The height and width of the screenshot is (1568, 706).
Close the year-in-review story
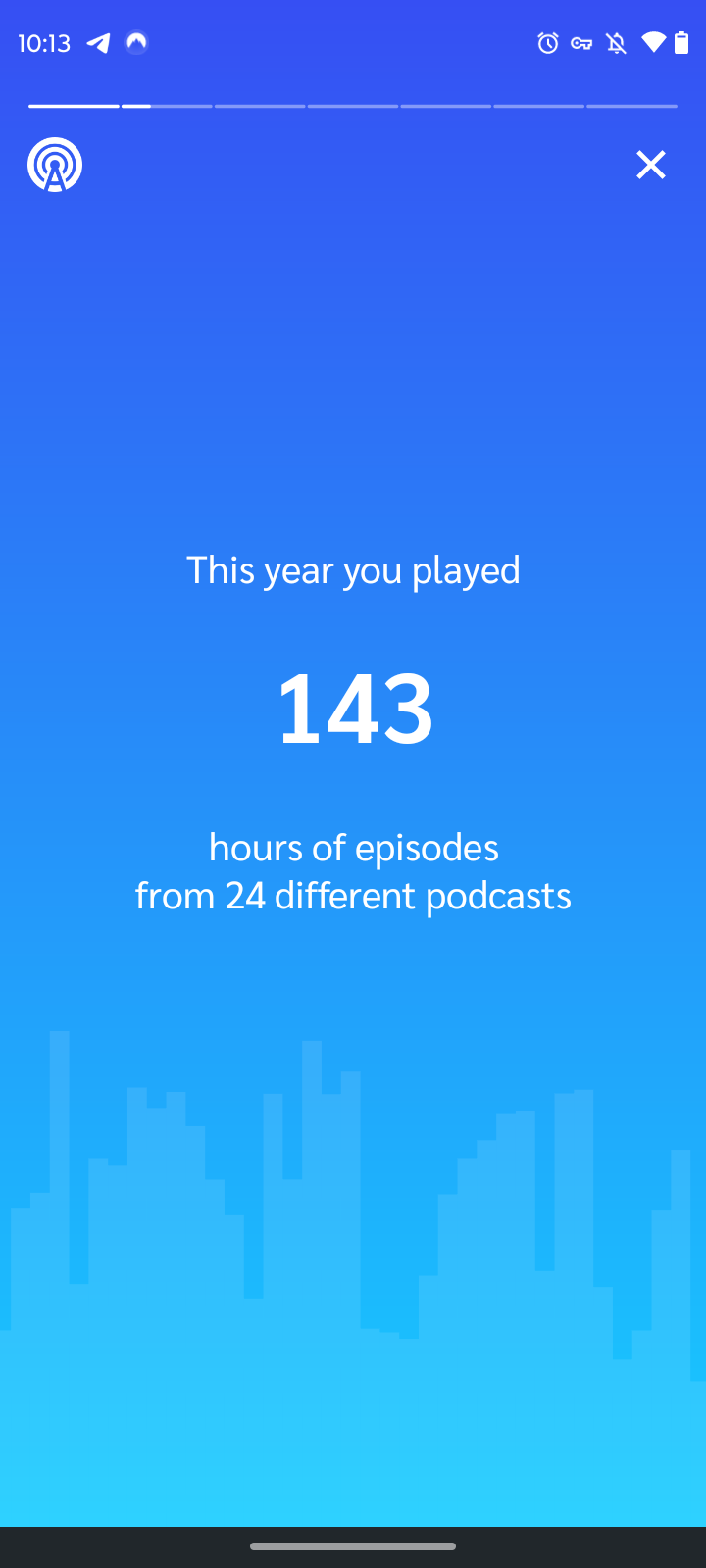point(650,165)
